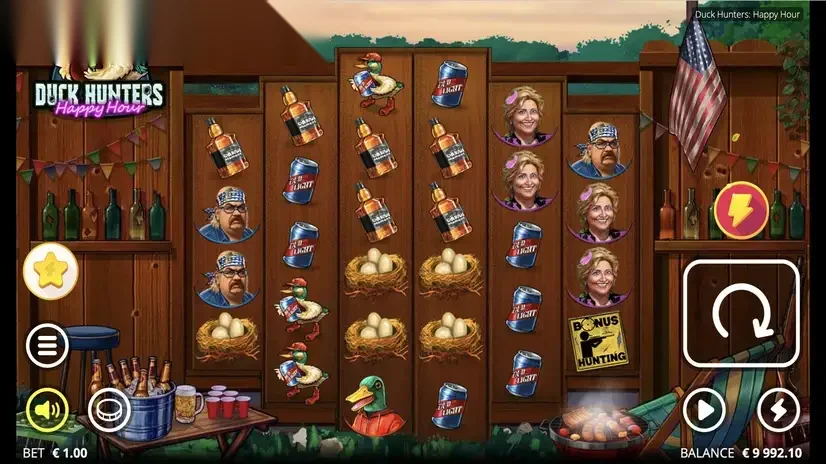Open the yellow star feature button
The image size is (826, 464).
click(x=51, y=271)
